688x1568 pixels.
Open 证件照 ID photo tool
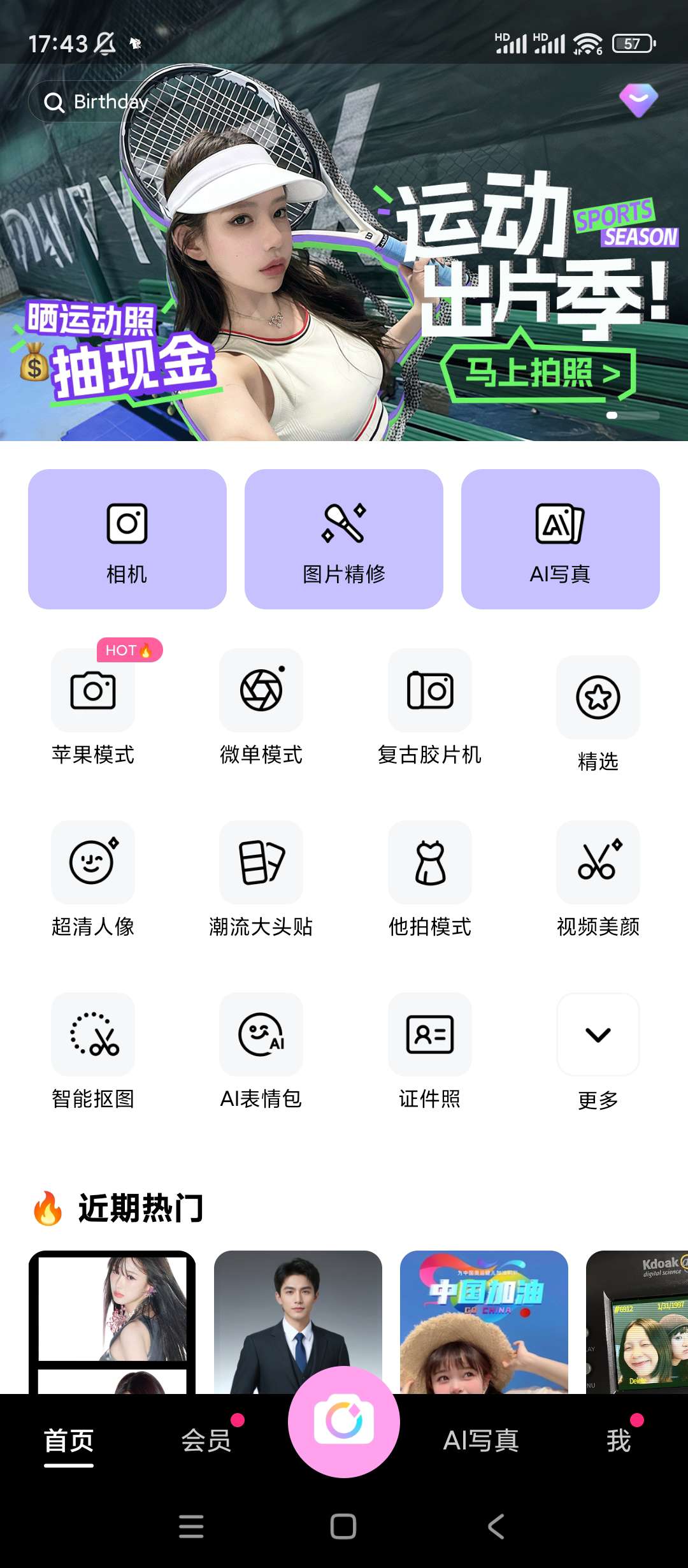coord(430,1035)
